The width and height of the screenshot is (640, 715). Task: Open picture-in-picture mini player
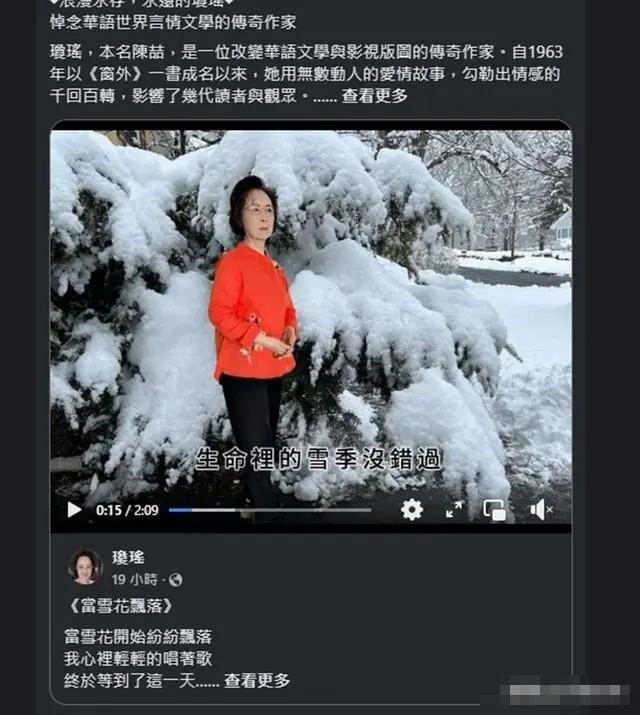point(495,510)
